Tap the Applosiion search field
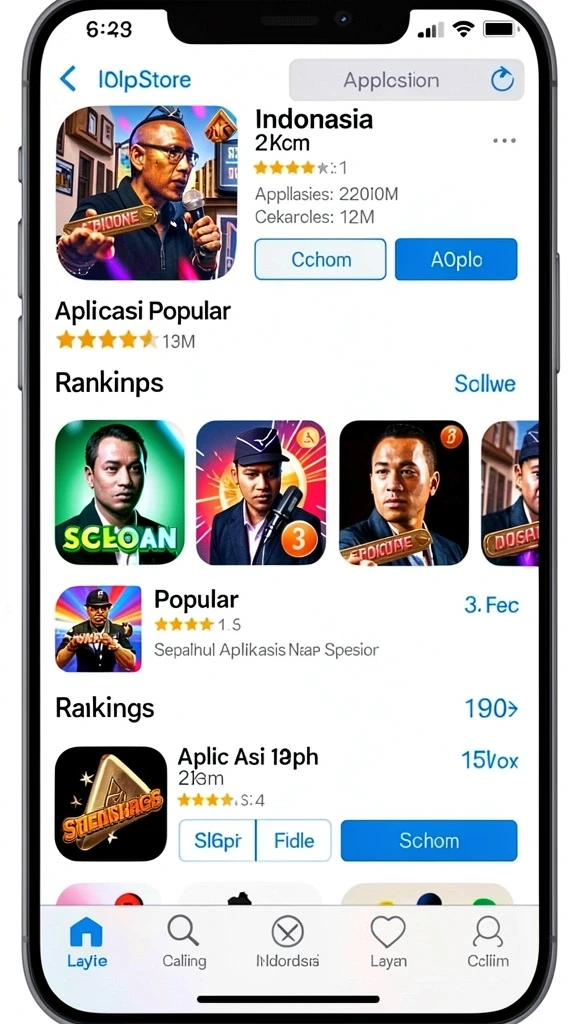Image resolution: width=576 pixels, height=1024 pixels. (406, 80)
